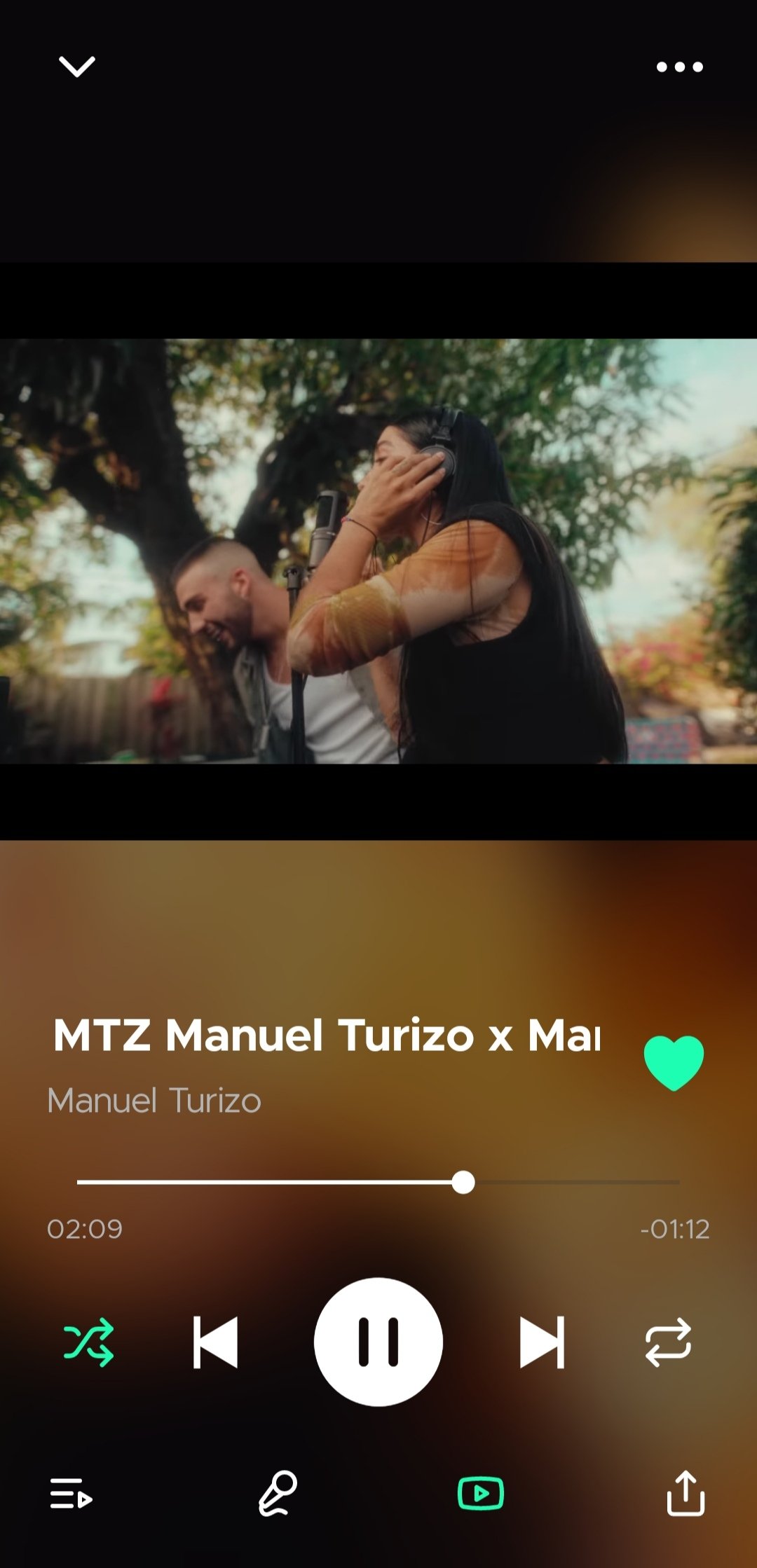Pause the current song
The height and width of the screenshot is (1568, 757).
click(x=378, y=1342)
